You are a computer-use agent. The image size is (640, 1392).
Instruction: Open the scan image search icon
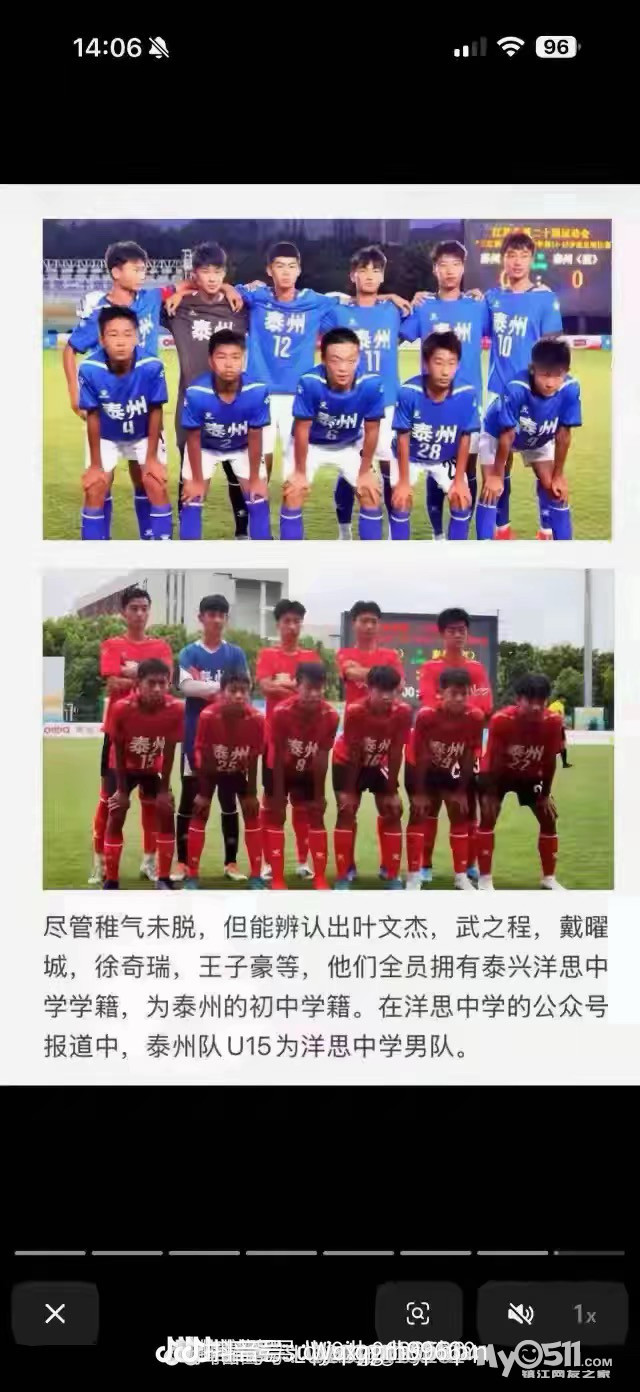pyautogui.click(x=418, y=1314)
